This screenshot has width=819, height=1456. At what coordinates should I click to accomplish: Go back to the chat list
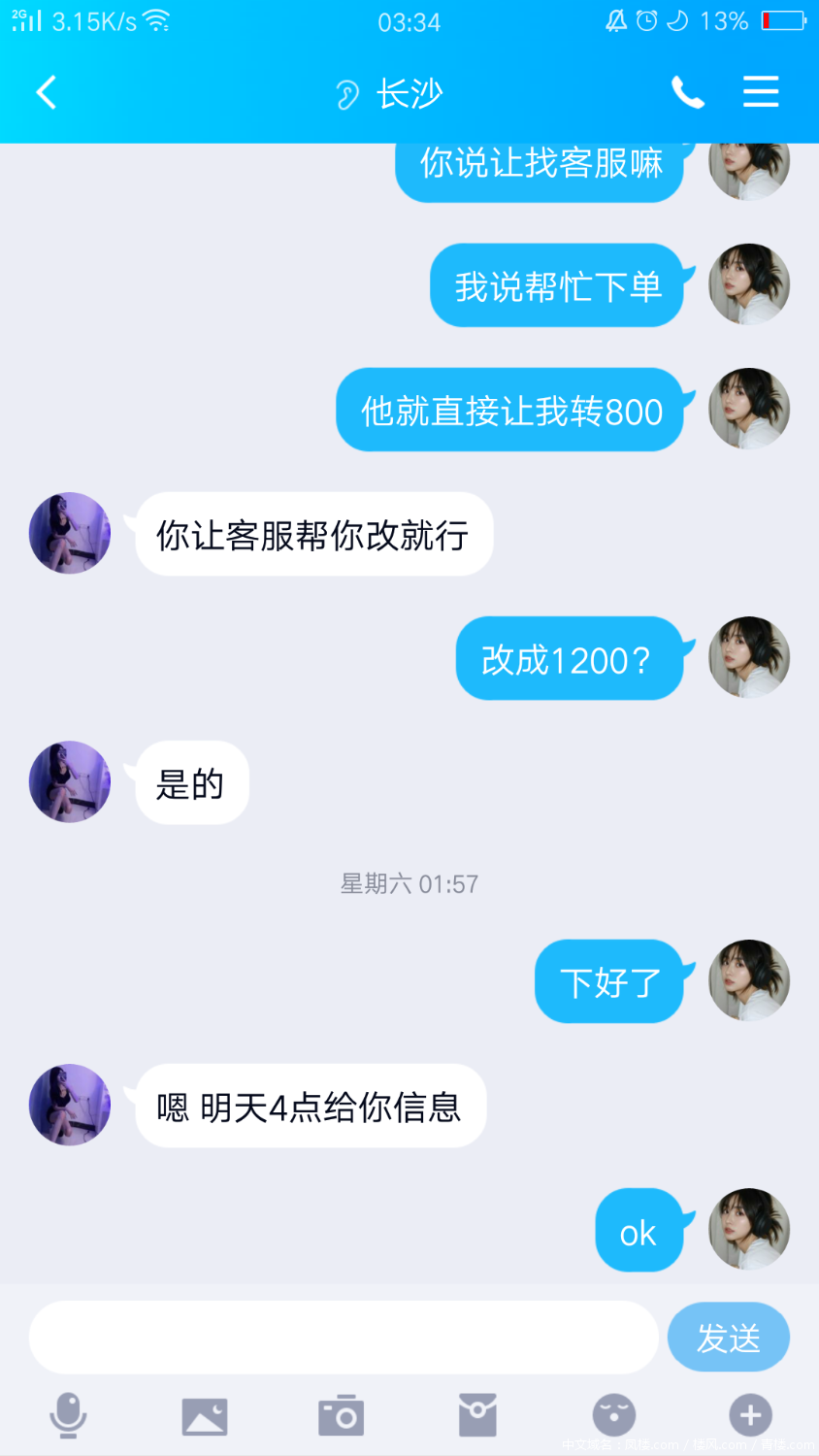(46, 93)
